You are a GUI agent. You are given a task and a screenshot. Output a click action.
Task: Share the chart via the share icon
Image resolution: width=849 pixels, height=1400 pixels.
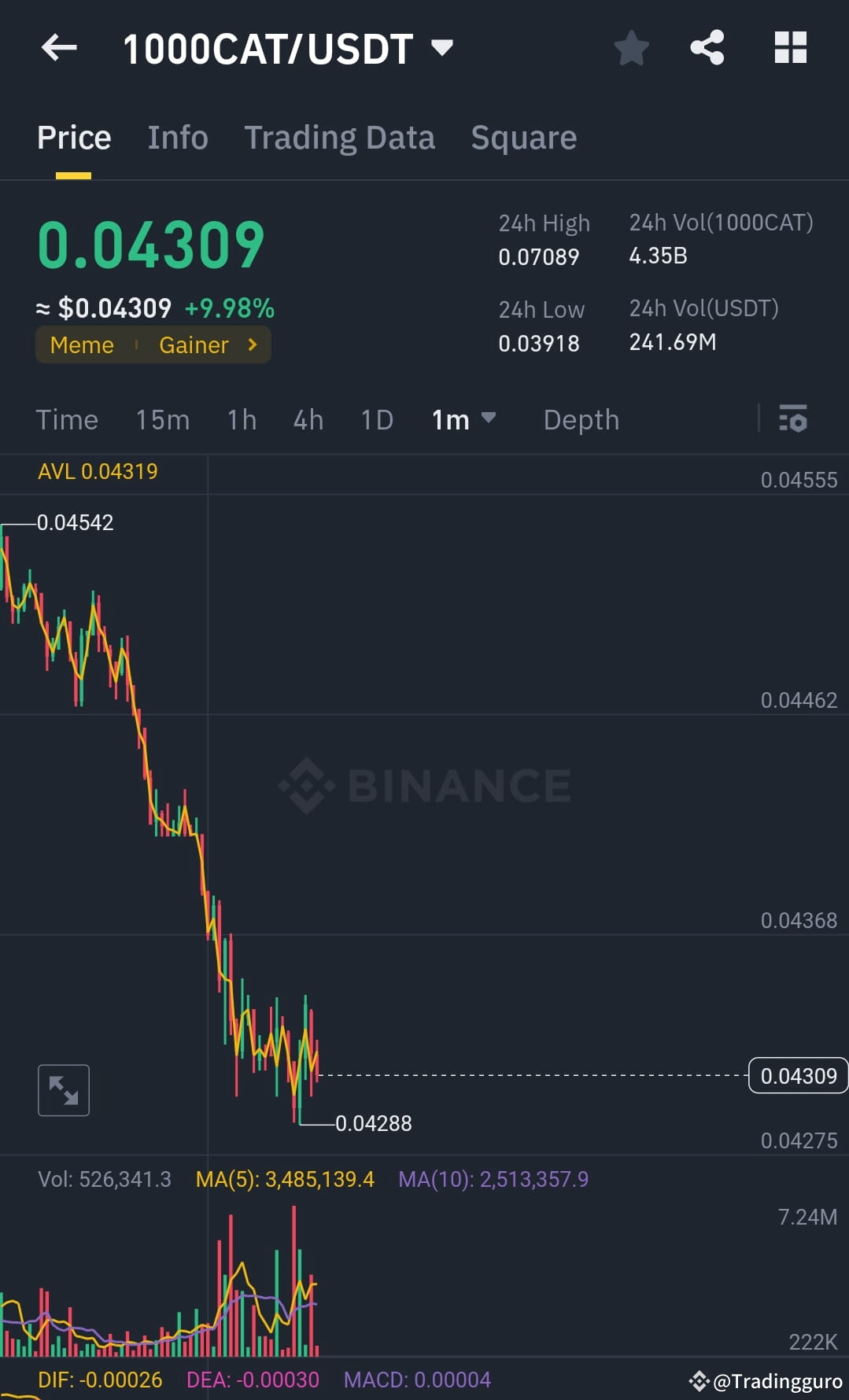pyautogui.click(x=707, y=47)
